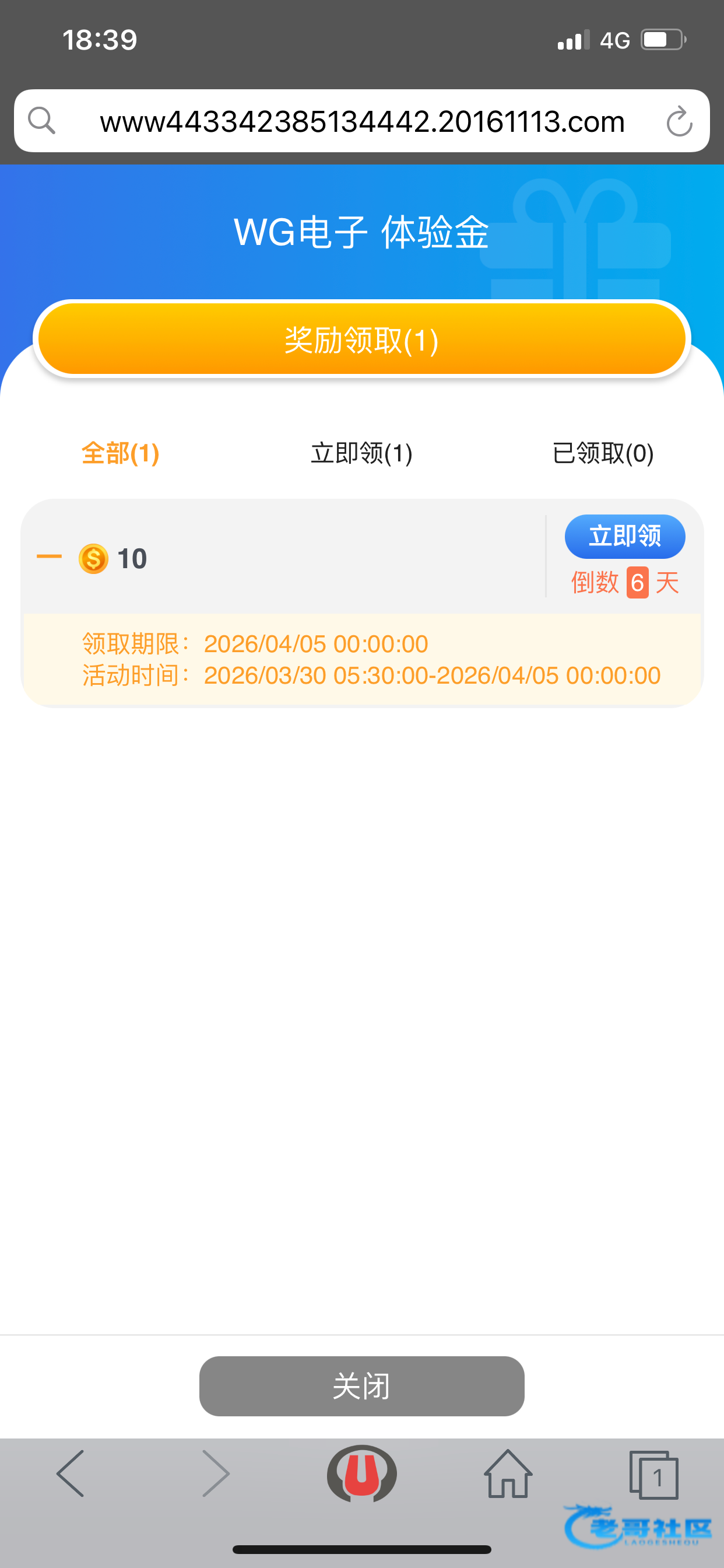Go back to the previous page
Screen dimensions: 724x1568
tap(71, 1473)
